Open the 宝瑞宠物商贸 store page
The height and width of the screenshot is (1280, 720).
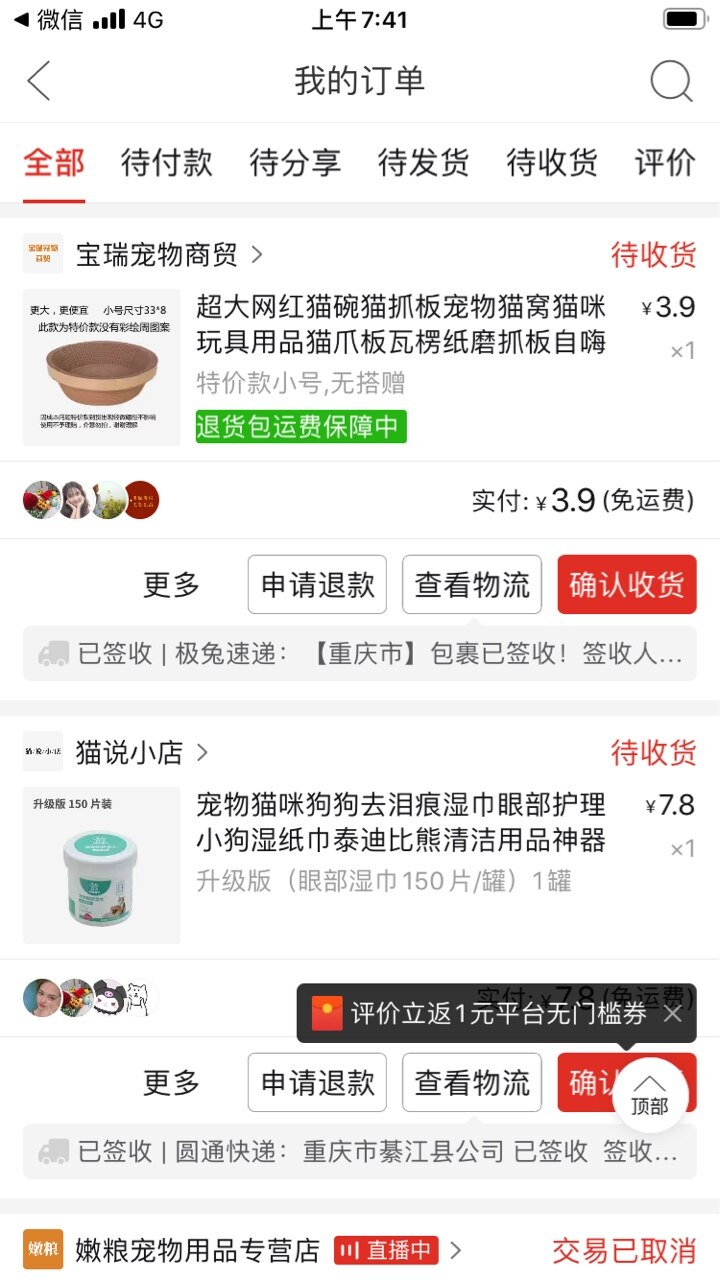158,255
